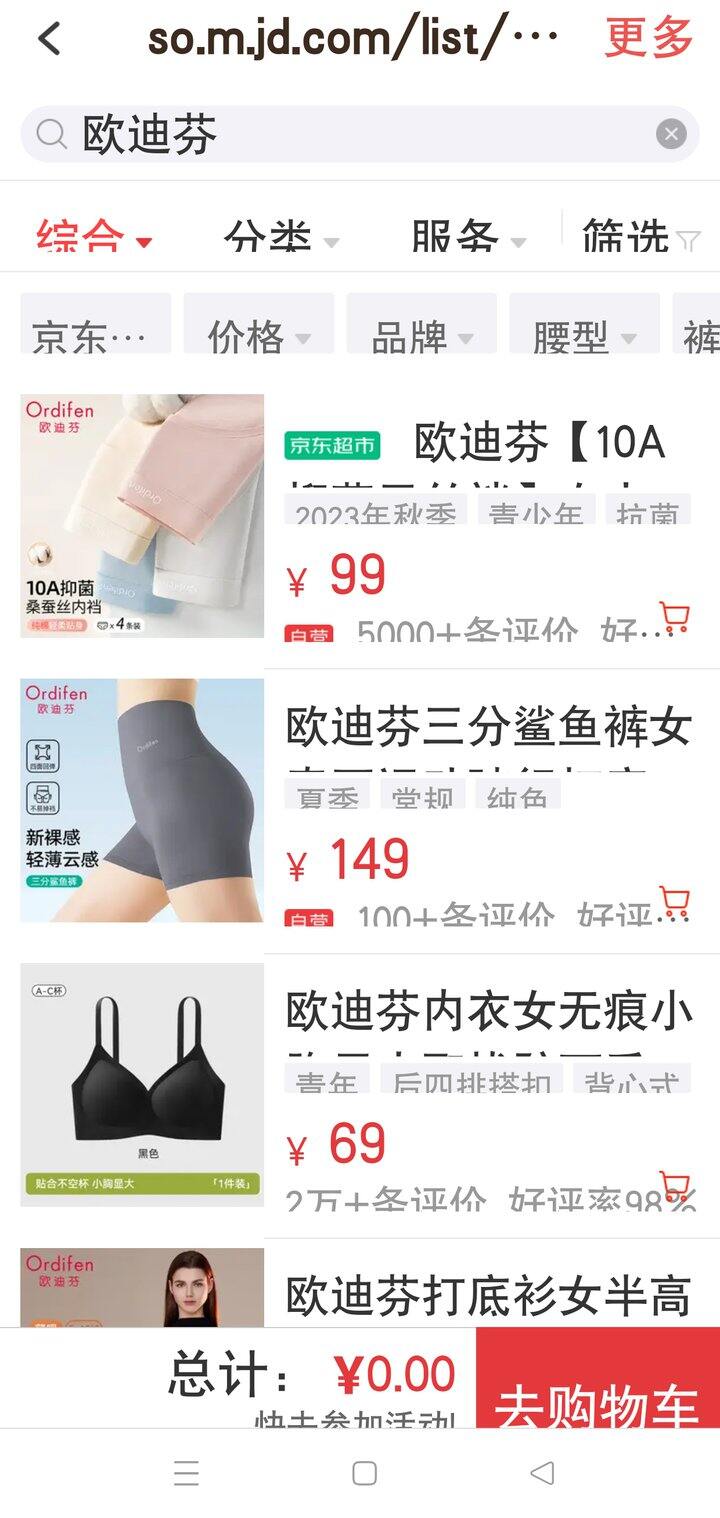The height and width of the screenshot is (1518, 720).
Task: Open the 更多 menu
Action: [x=649, y=38]
